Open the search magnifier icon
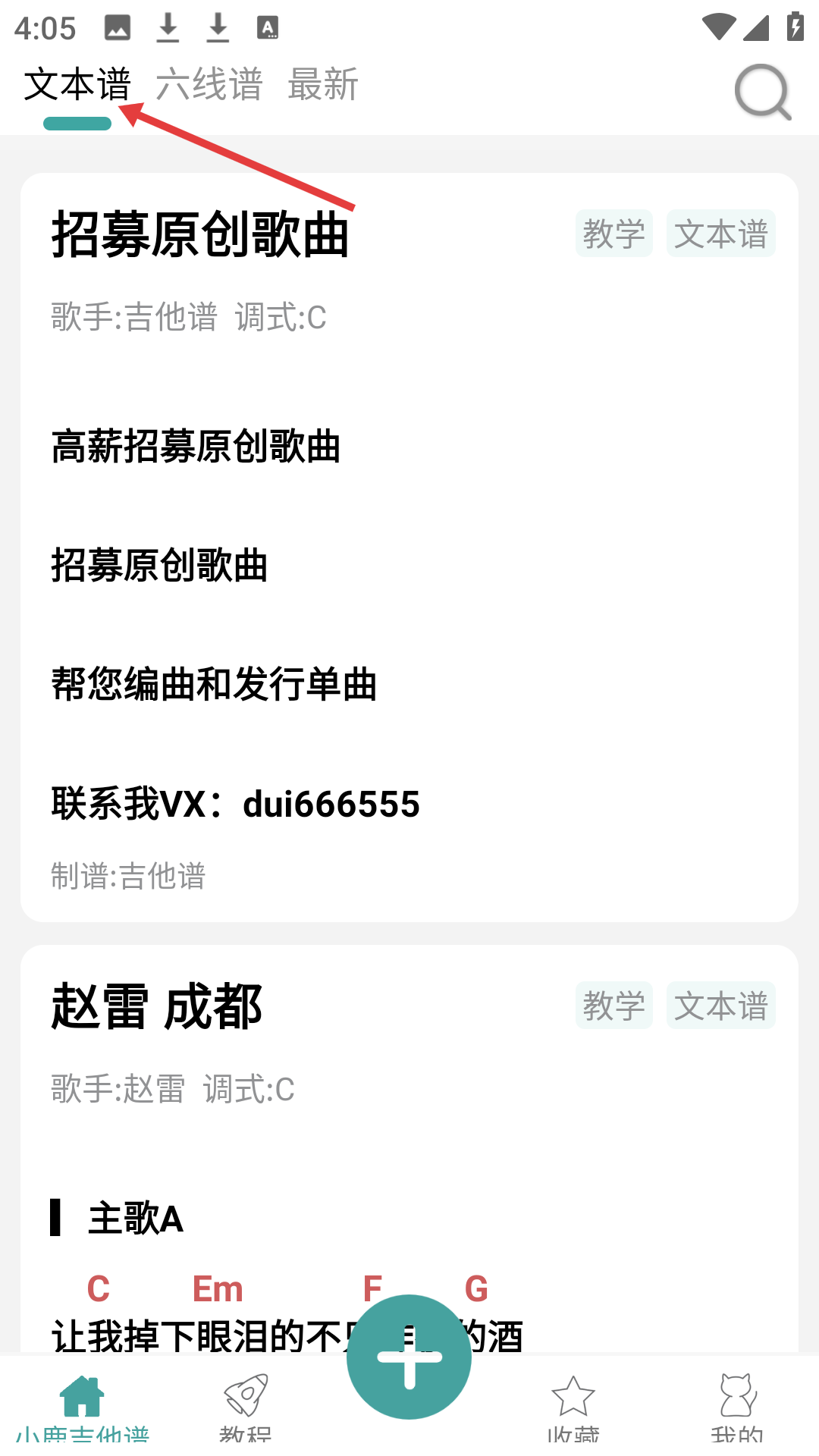 pyautogui.click(x=762, y=92)
